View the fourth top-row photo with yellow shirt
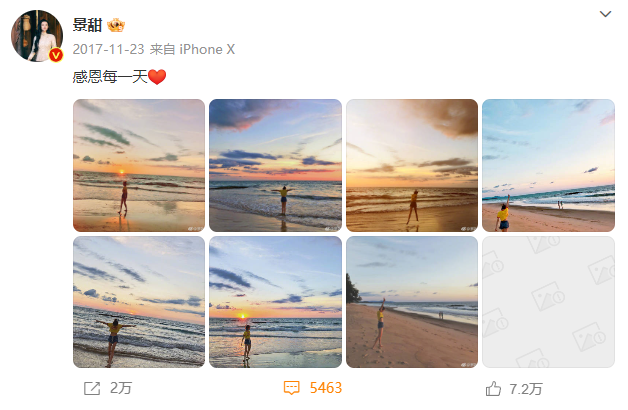This screenshot has width=628, height=410. [x=548, y=165]
